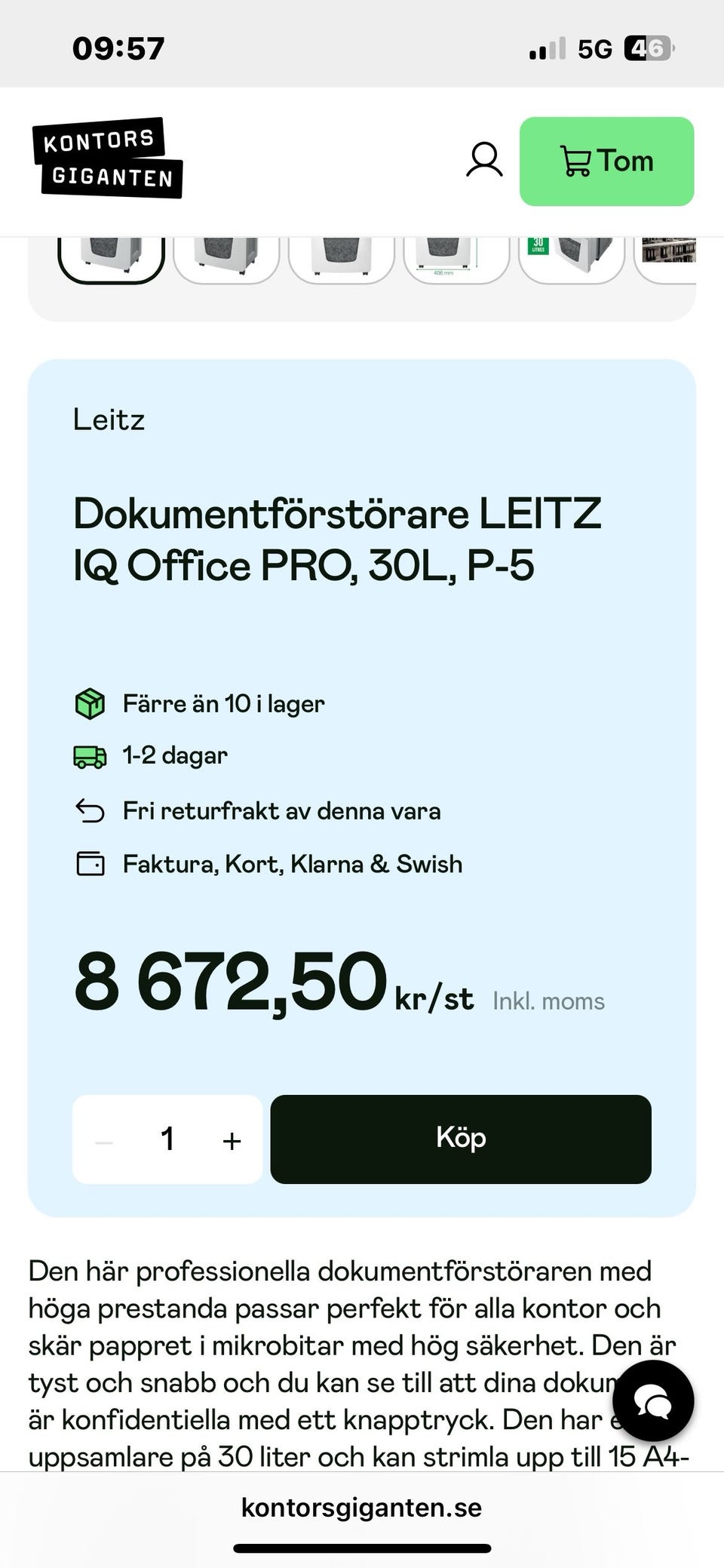Click the wallet payment icon
Viewport: 724px width, 1568px height.
point(90,864)
